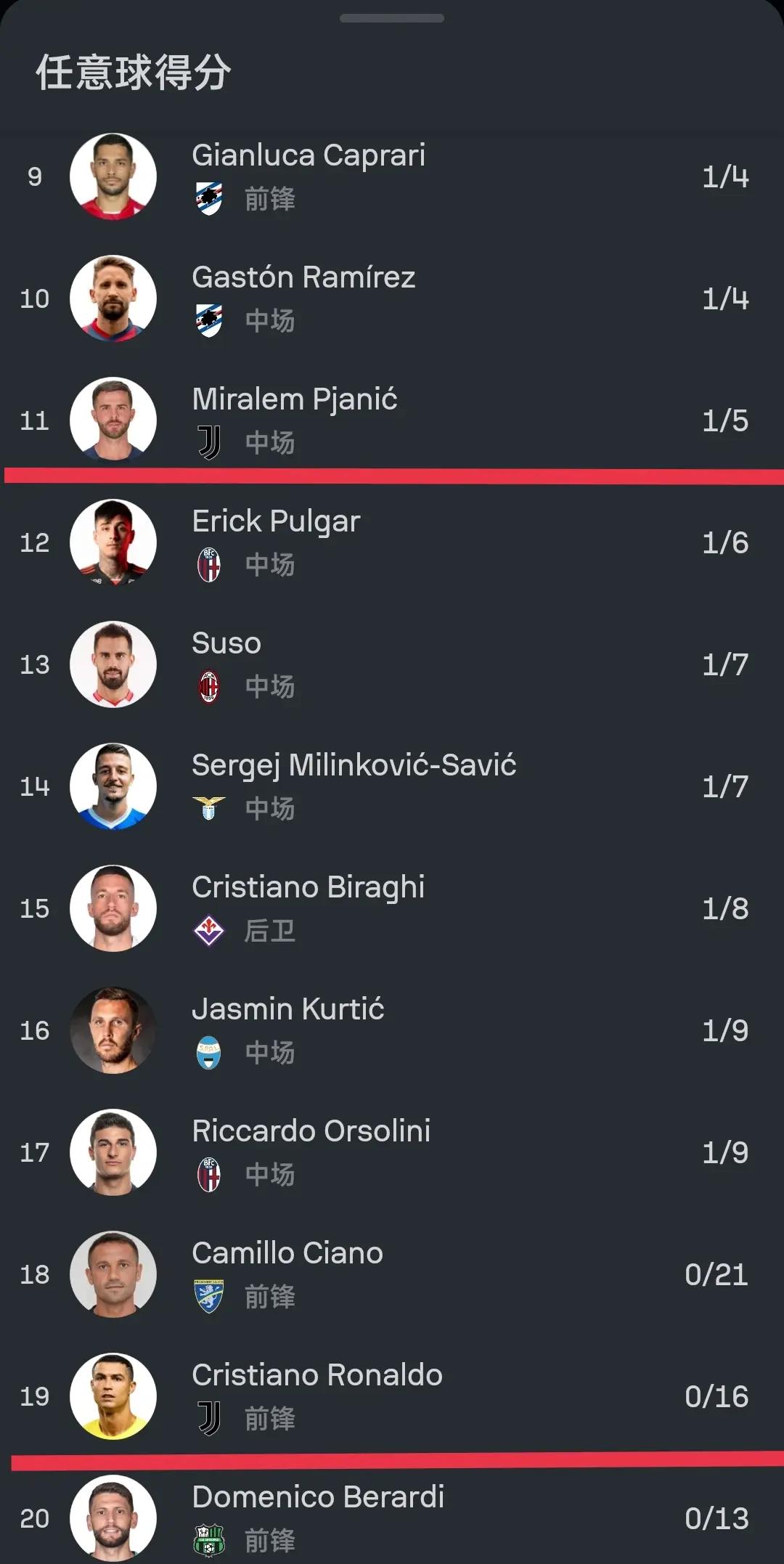The image size is (784, 1564).
Task: Select Cristiano Biraghi in the ranking
Action: 392,908
